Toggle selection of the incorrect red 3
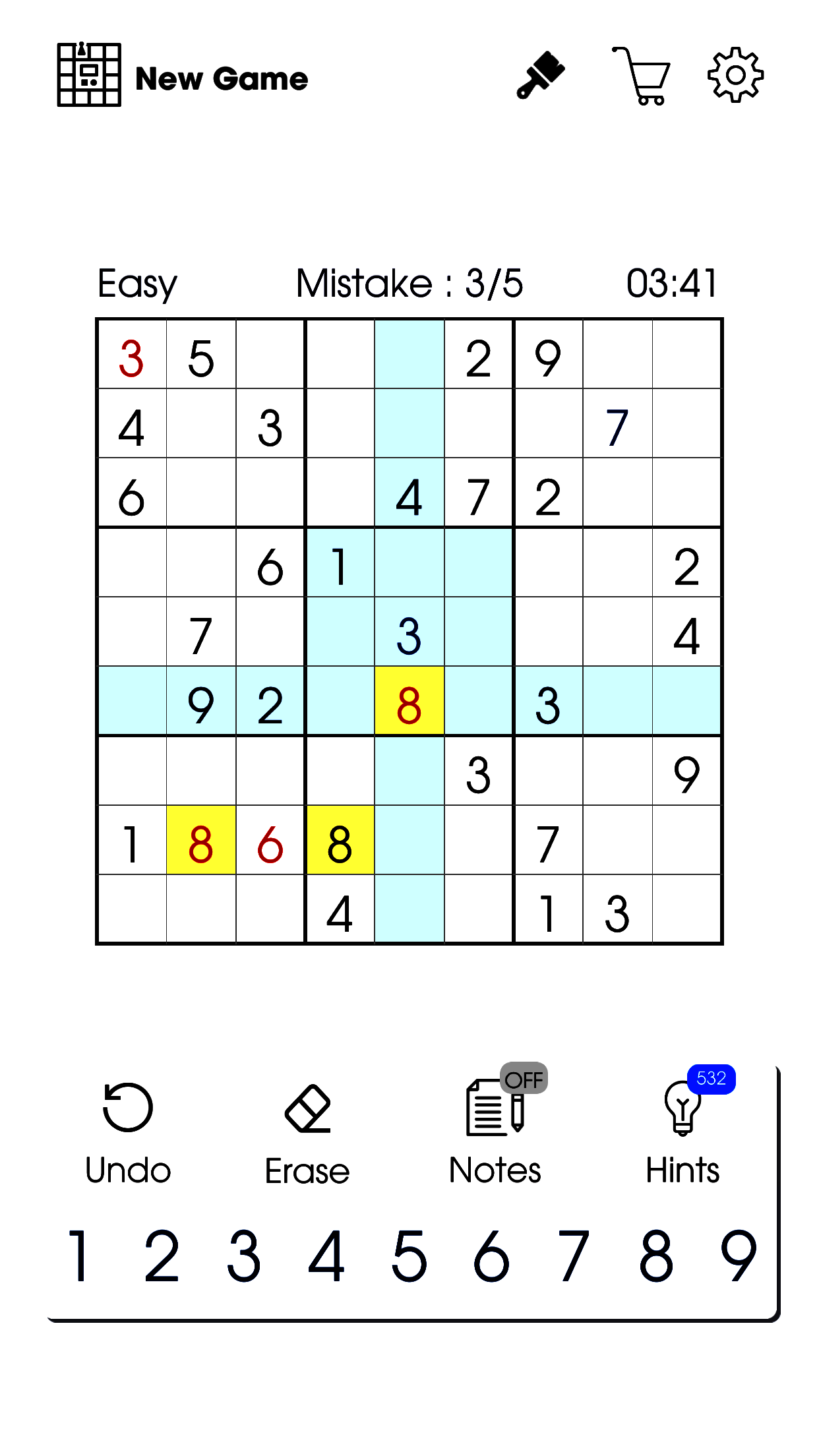819x1456 pixels. tap(132, 355)
